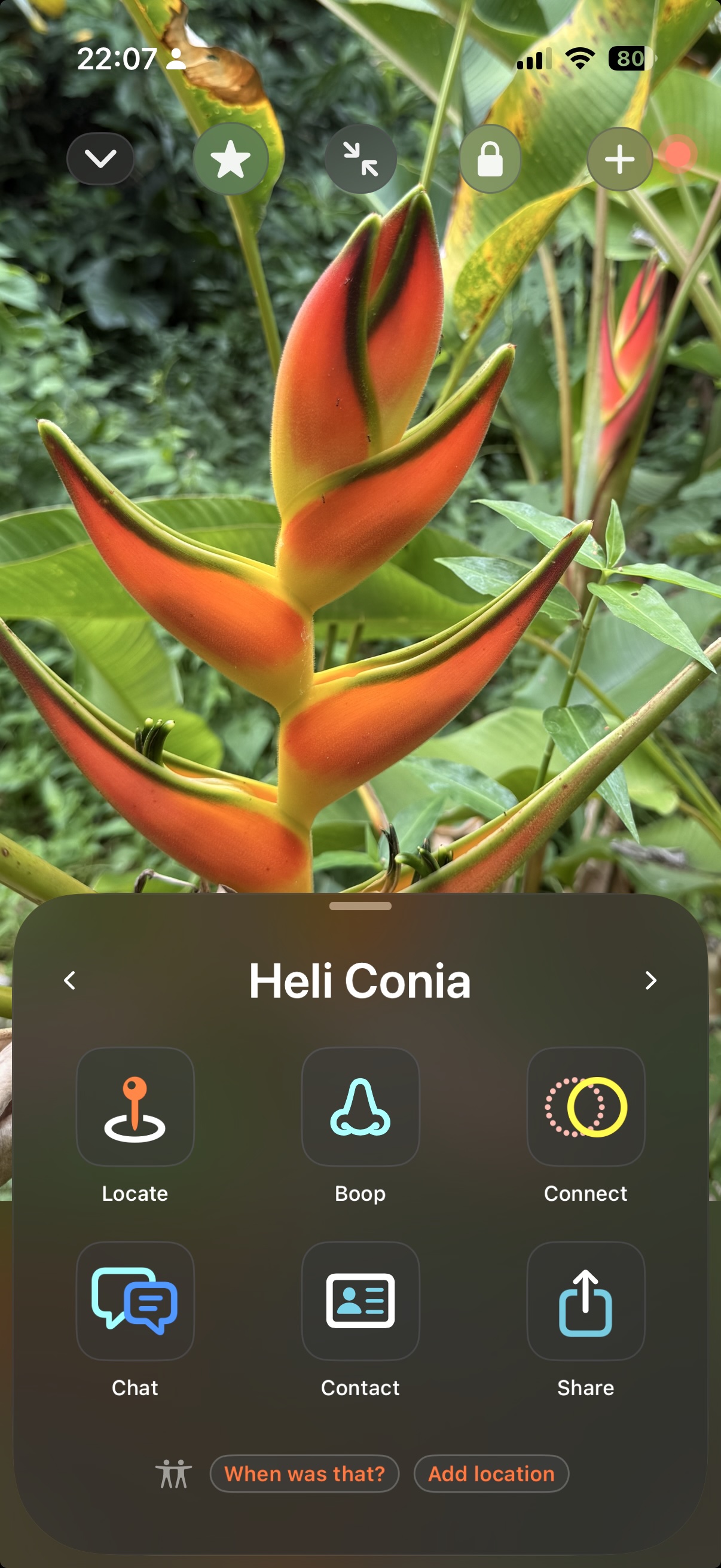Image resolution: width=721 pixels, height=1568 pixels.
Task: Tap the "Add location" chip
Action: tap(491, 1474)
